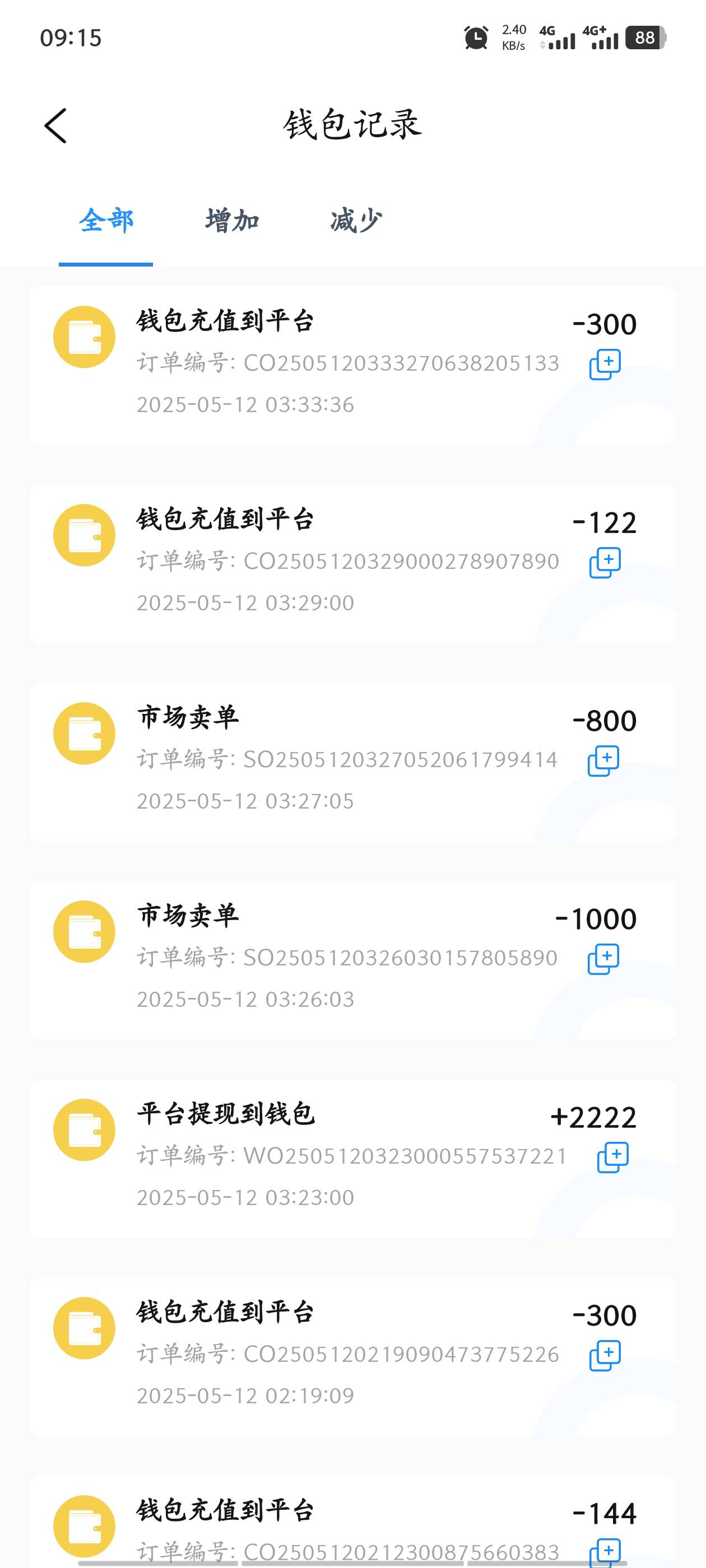Copy the order number of the -122 record
Screen dimensions: 706x1568
605,562
